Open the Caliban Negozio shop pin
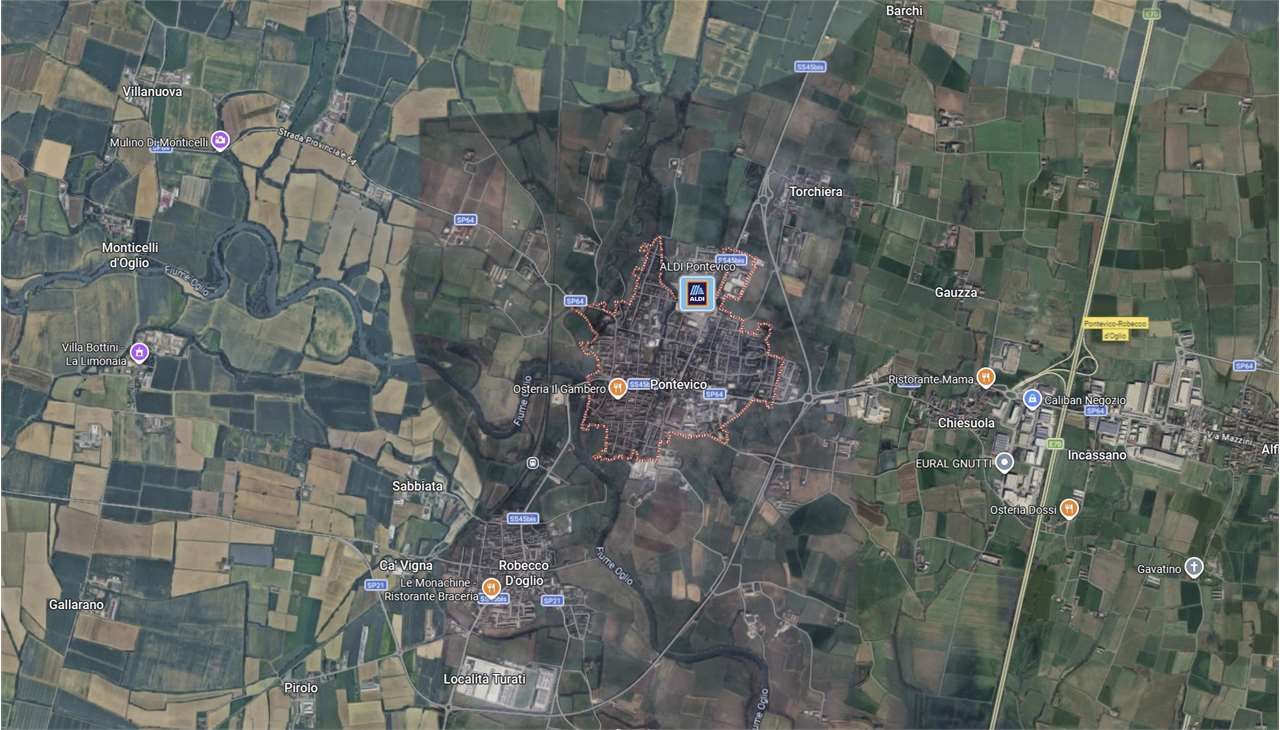Viewport: 1280px width, 730px height. pyautogui.click(x=1032, y=399)
